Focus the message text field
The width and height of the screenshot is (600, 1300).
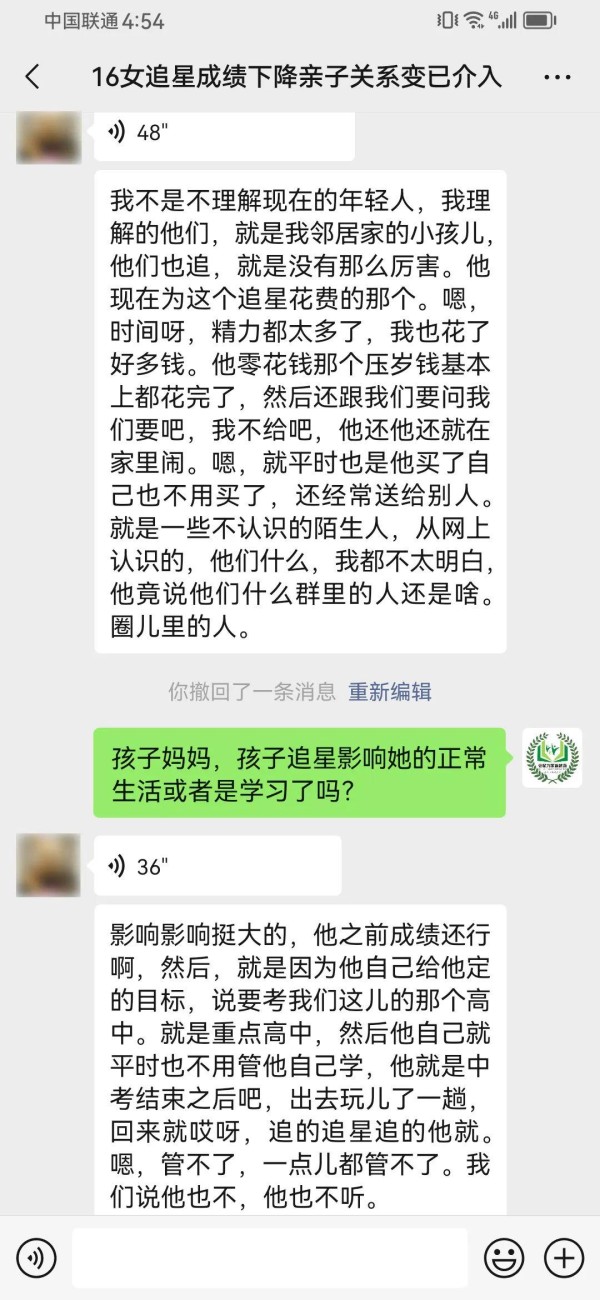click(x=270, y=1257)
